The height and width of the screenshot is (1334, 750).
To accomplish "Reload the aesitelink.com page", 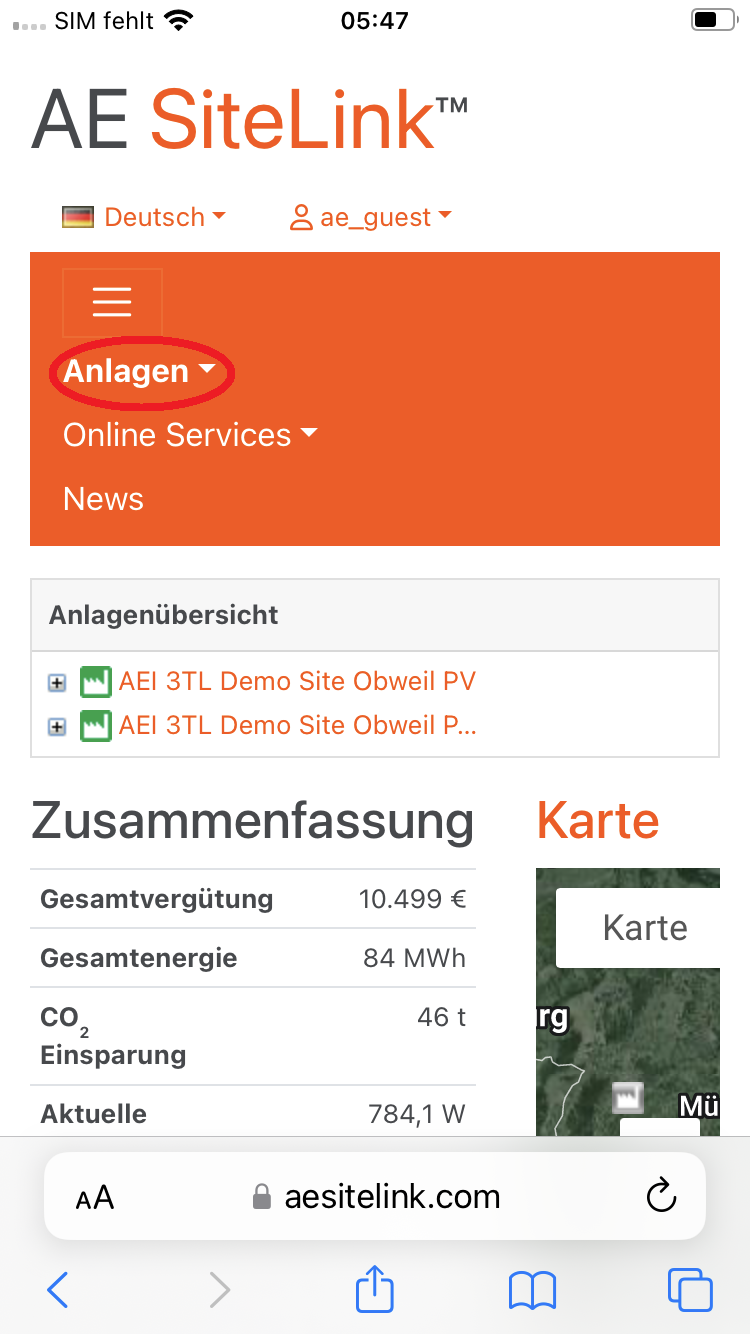I will point(661,1196).
